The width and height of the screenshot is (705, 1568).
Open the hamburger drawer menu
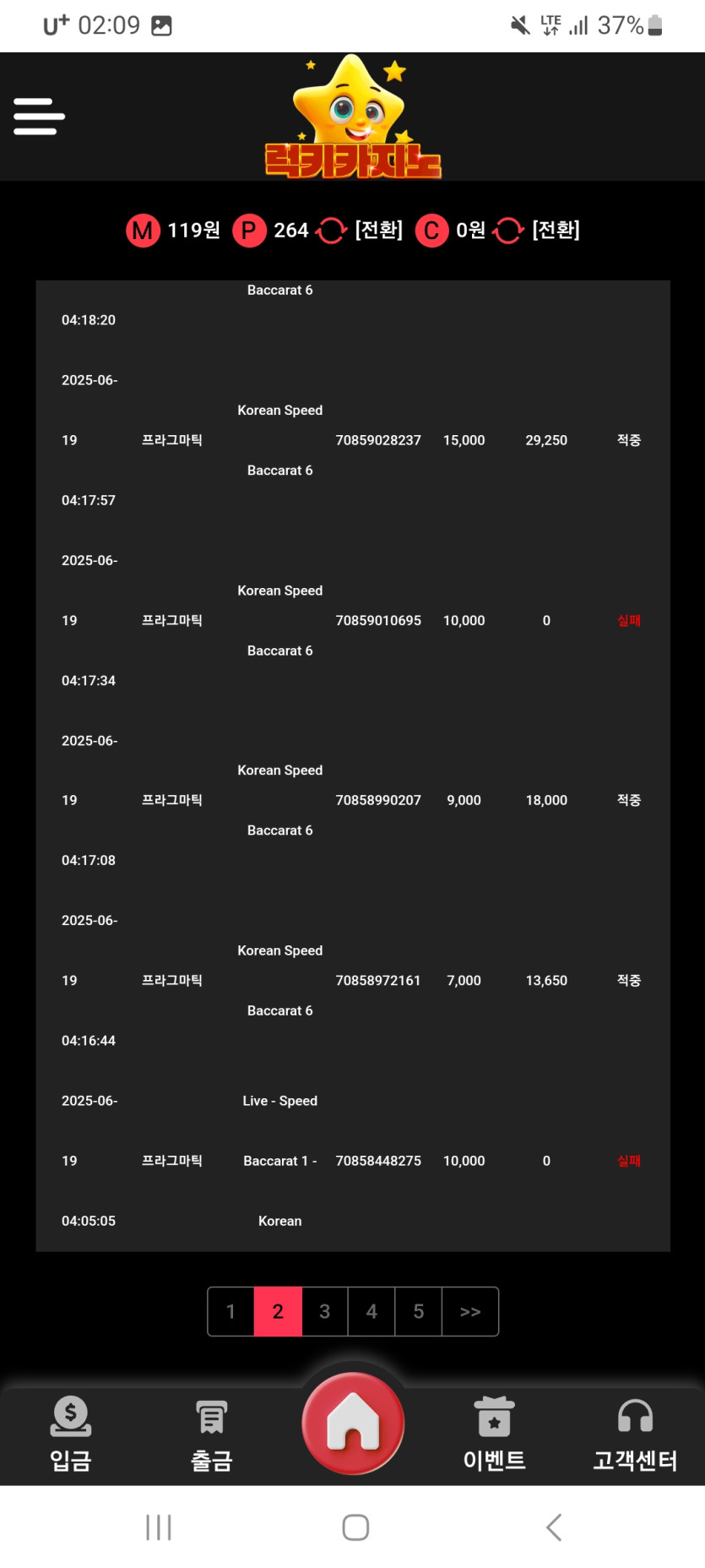tap(39, 117)
